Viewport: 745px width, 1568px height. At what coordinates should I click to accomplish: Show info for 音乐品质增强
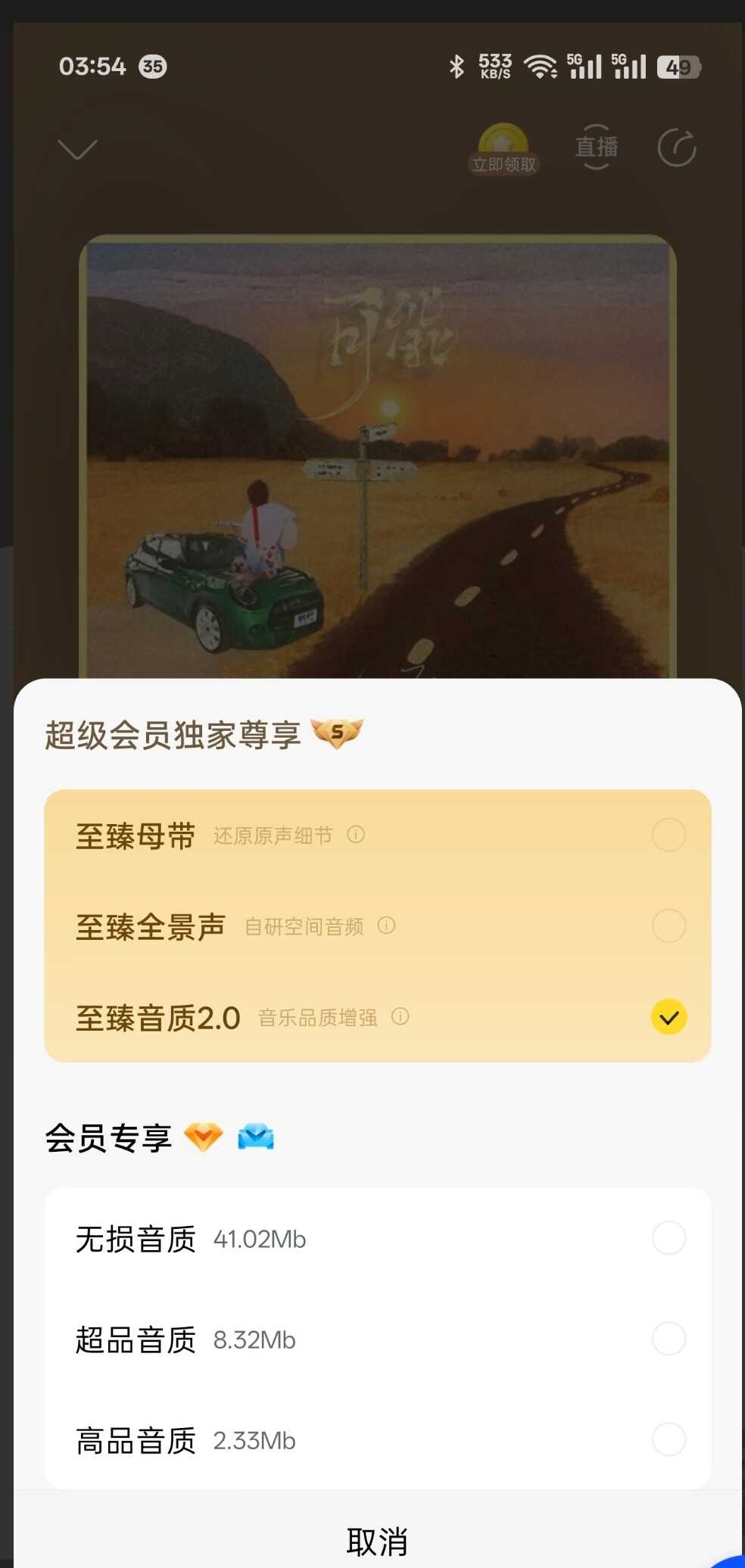click(x=401, y=1016)
